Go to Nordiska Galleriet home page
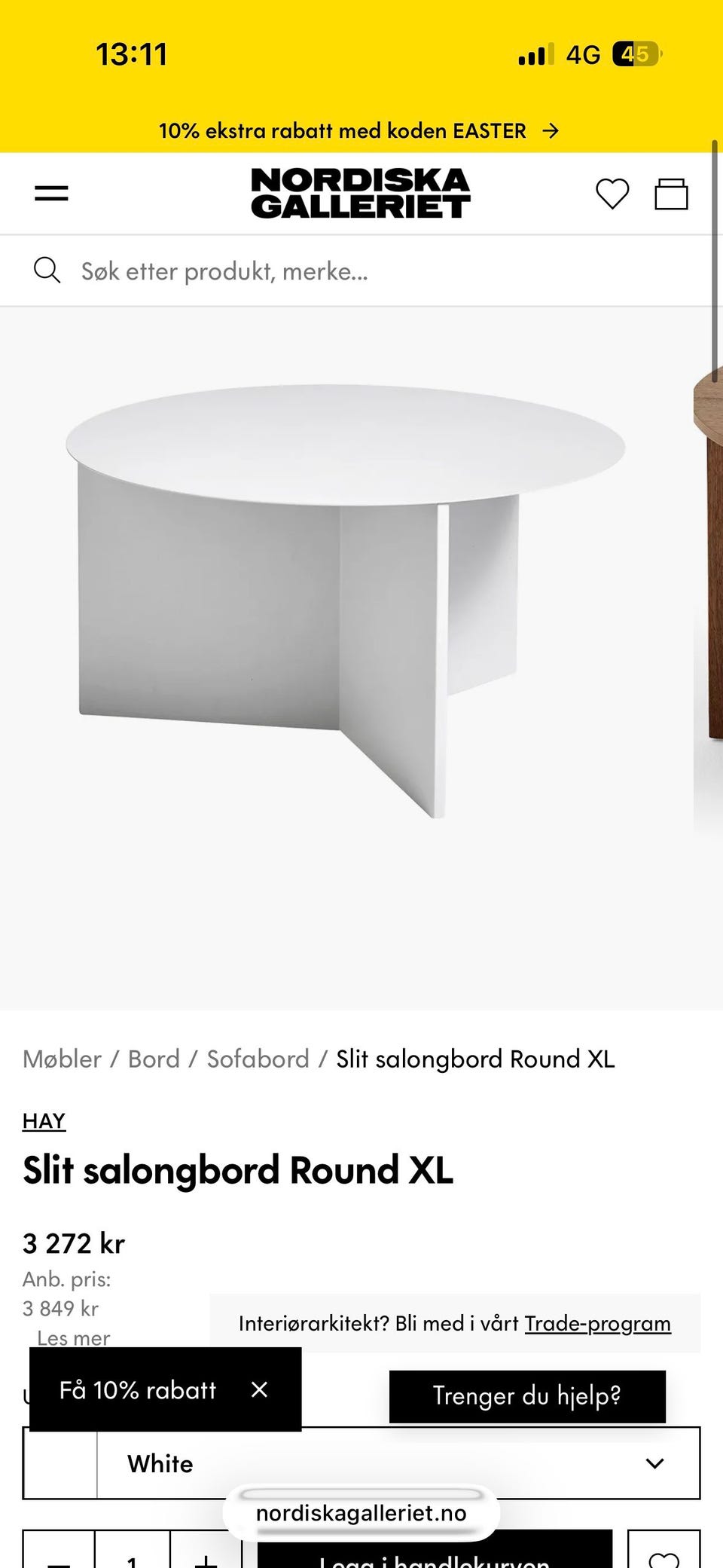Screen dimensions: 723x1568 (361, 193)
